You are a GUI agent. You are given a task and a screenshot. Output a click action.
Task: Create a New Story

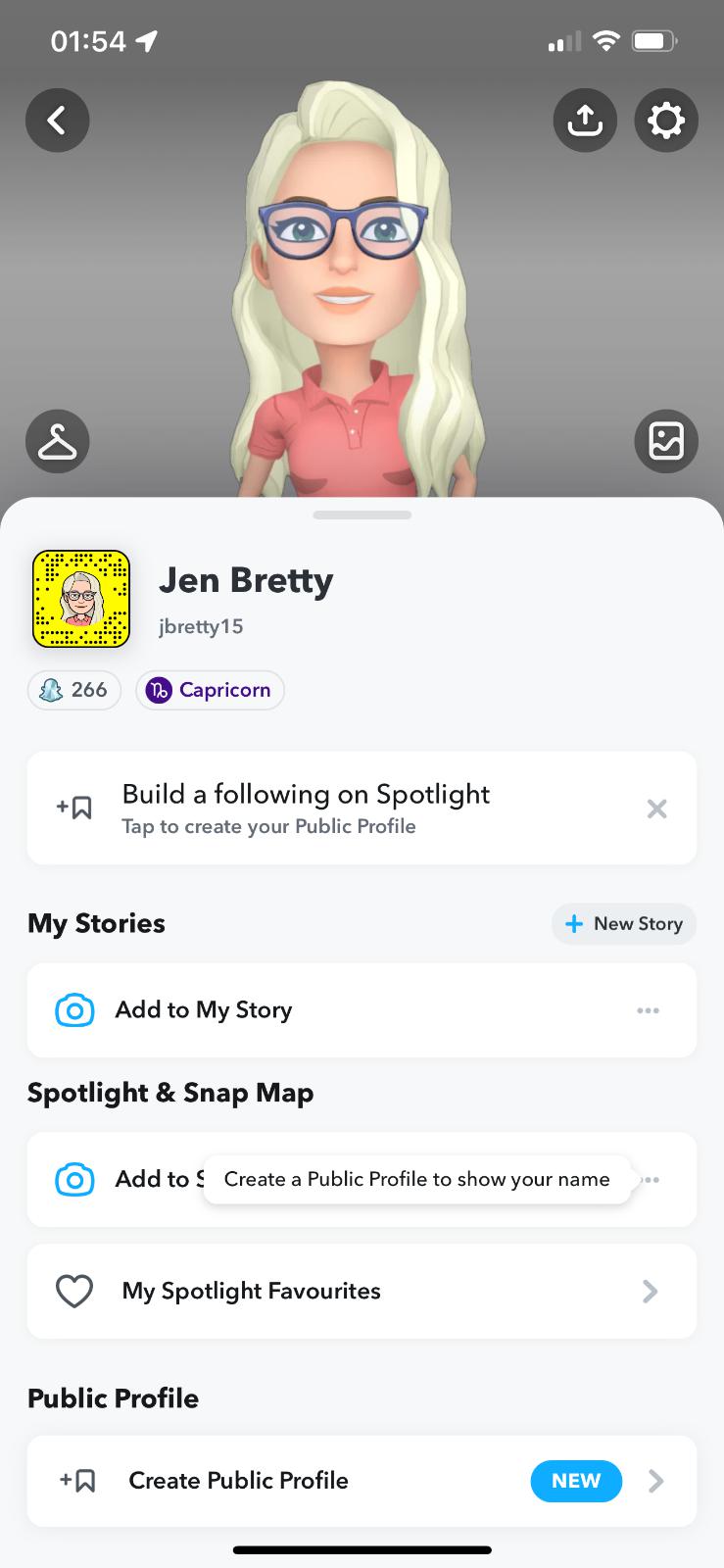tap(624, 924)
